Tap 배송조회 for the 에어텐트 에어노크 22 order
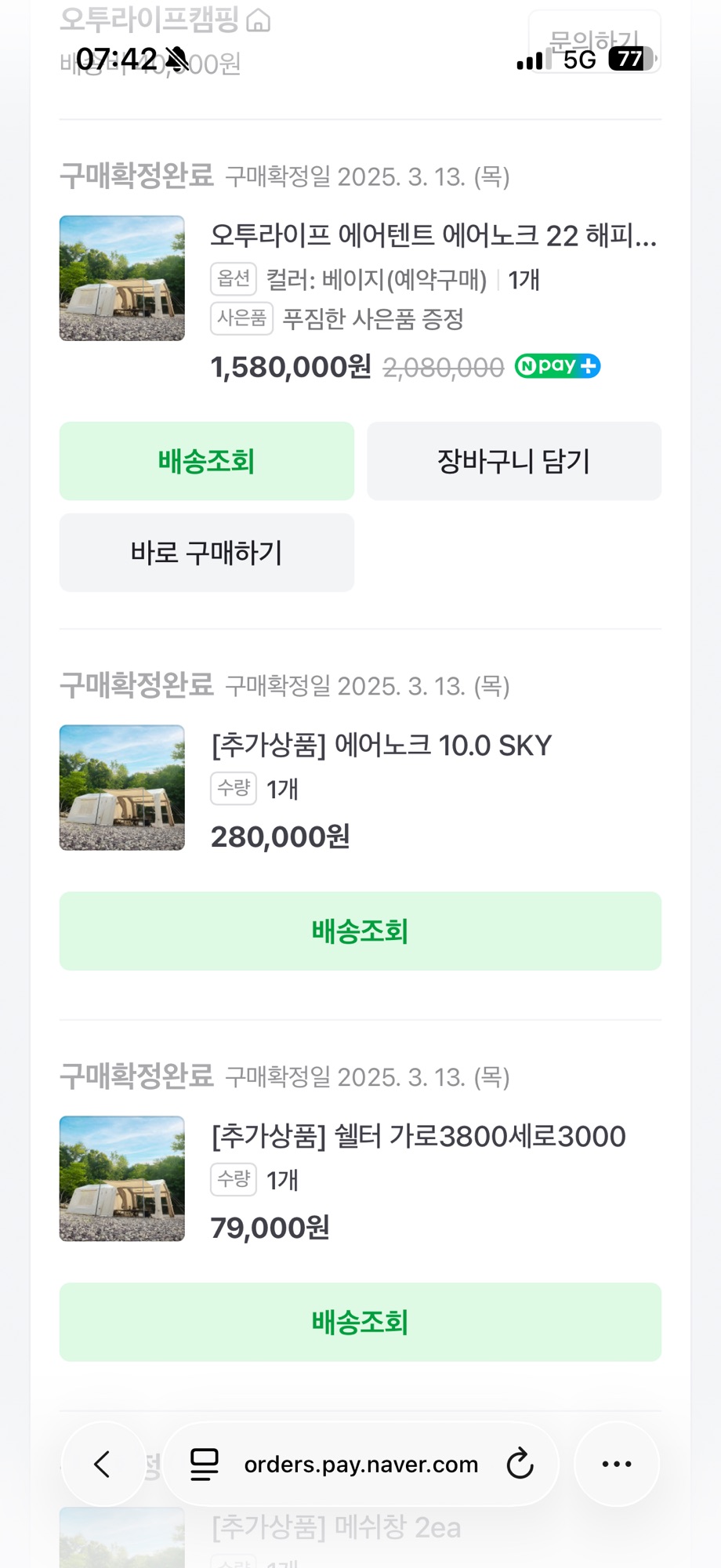The height and width of the screenshot is (1568, 721). pos(206,461)
